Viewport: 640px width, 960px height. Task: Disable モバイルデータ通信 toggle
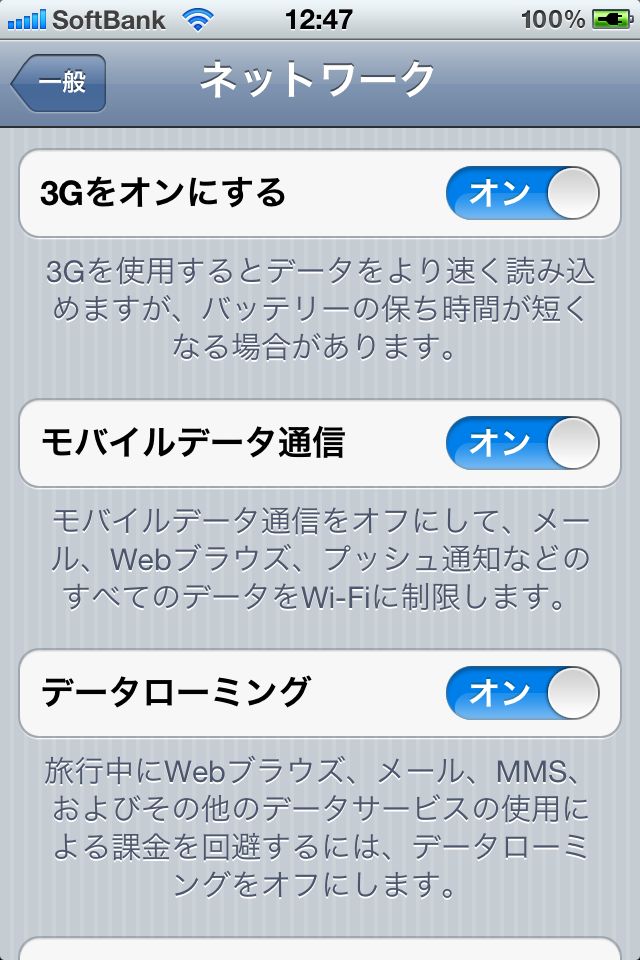(522, 443)
